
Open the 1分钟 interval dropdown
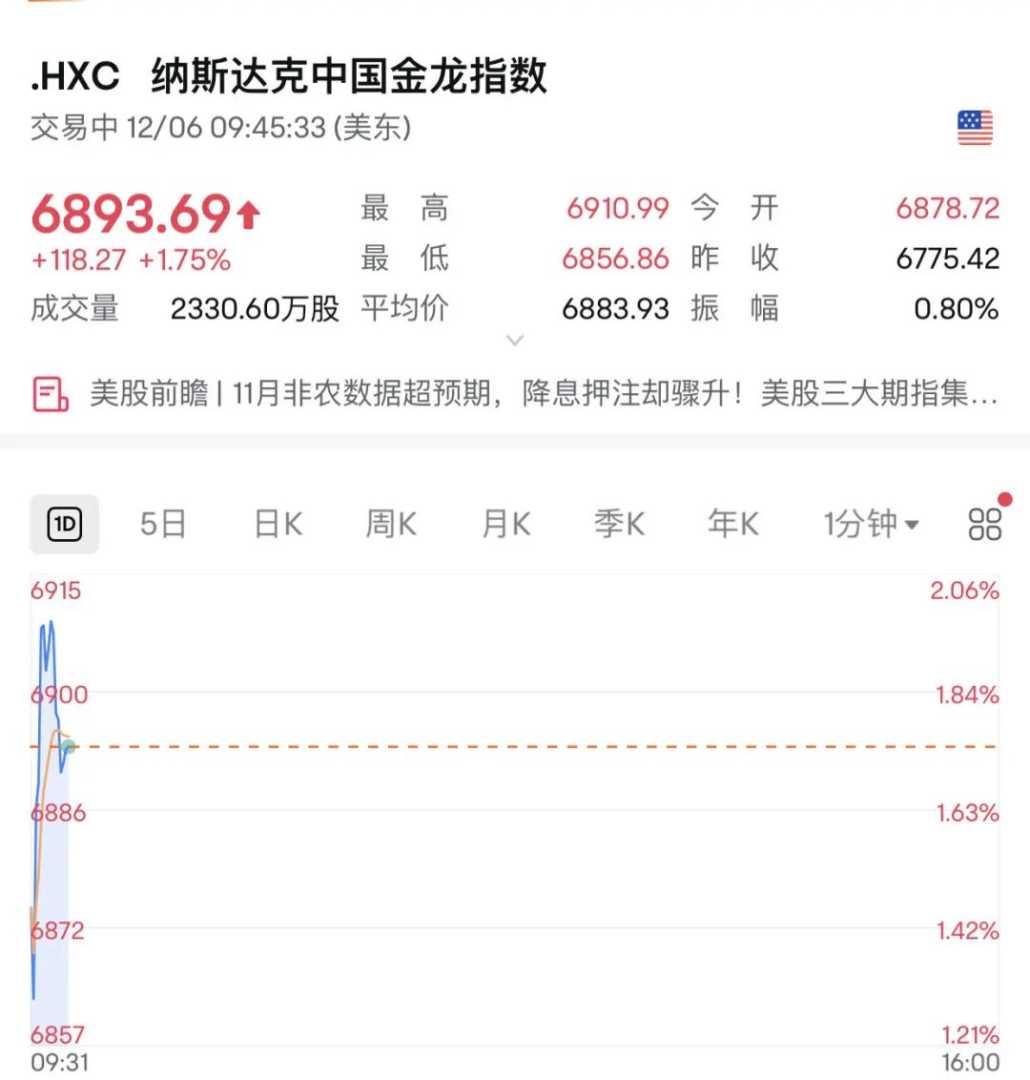coord(870,524)
